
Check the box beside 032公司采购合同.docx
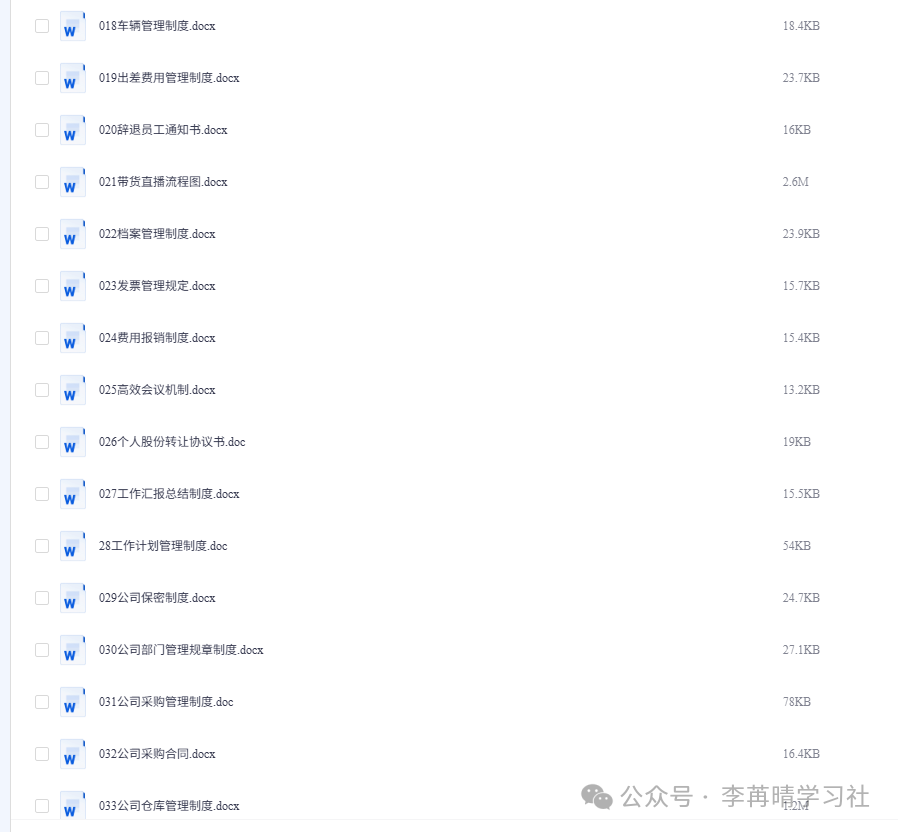[42, 754]
